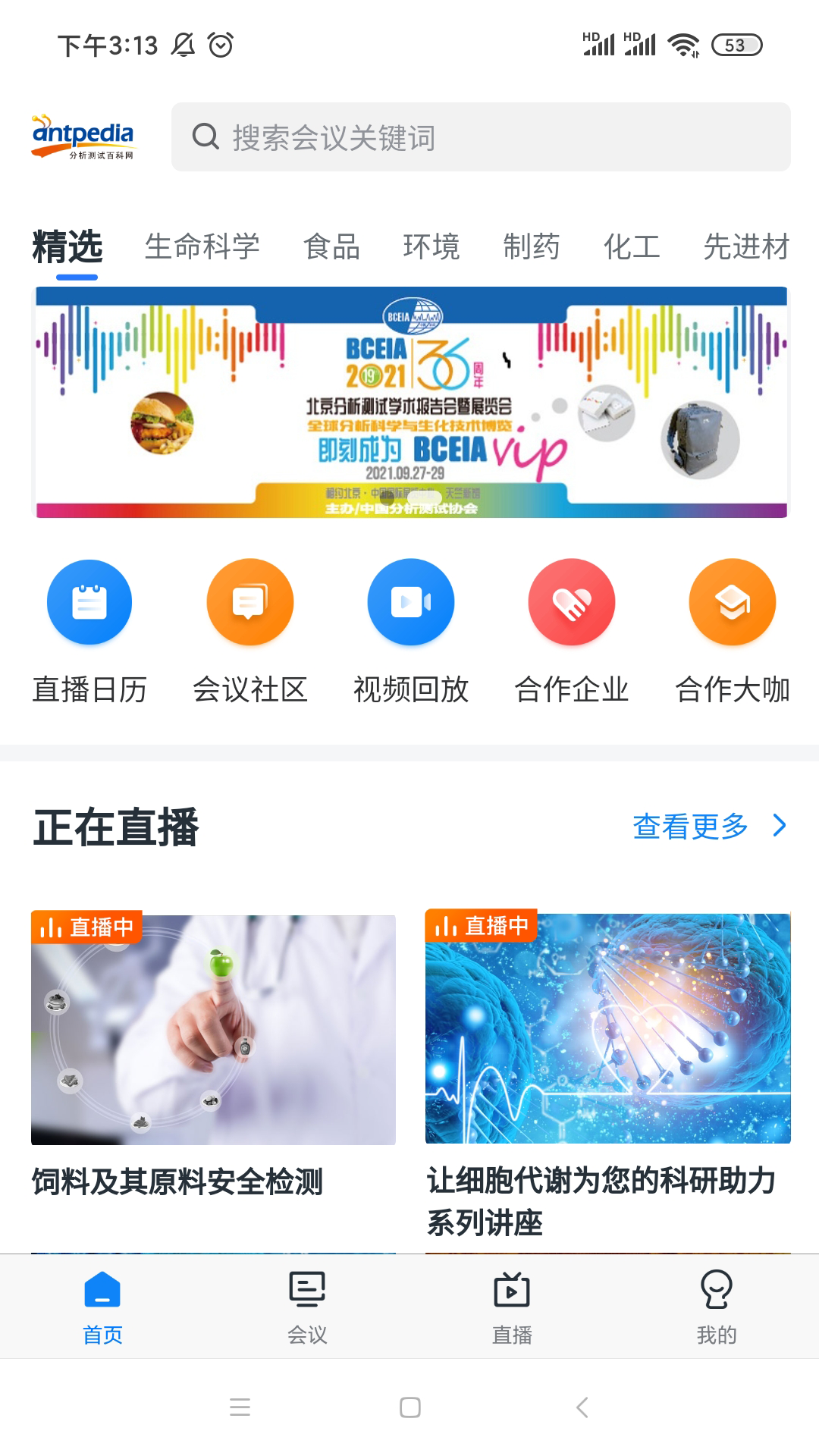Open the 直播日历 (live calendar) icon
This screenshot has width=819, height=1456.
point(89,601)
